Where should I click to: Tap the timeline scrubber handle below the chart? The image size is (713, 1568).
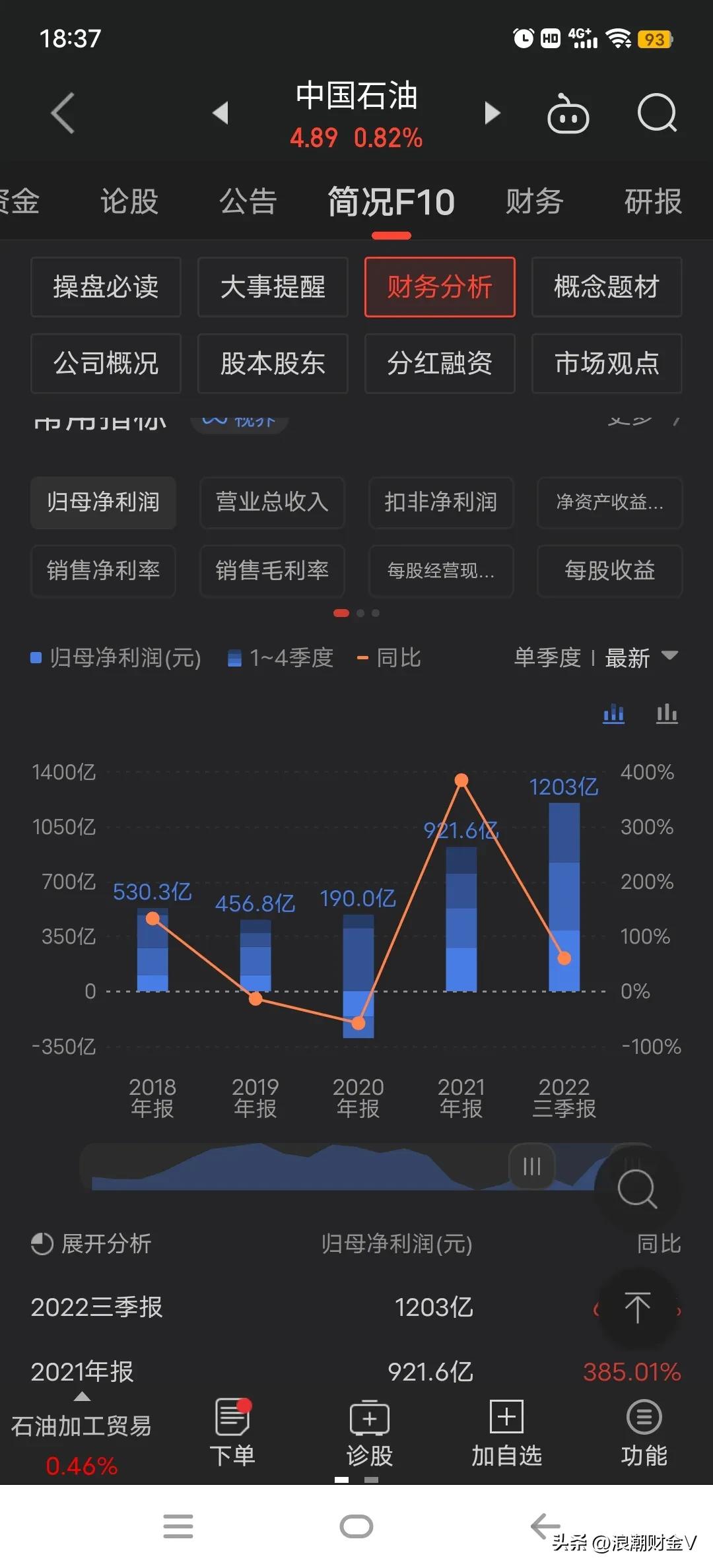pyautogui.click(x=531, y=1167)
